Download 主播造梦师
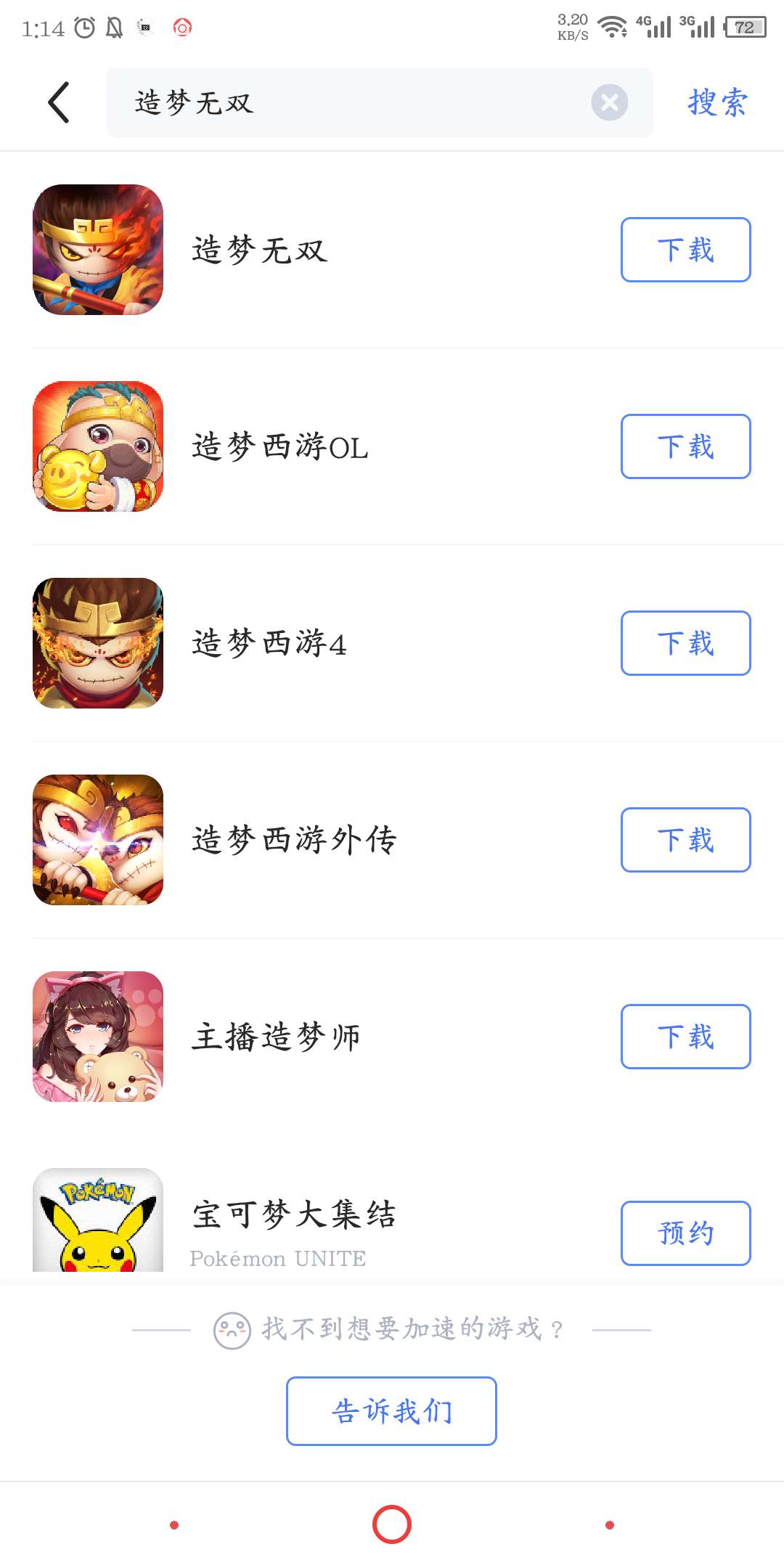Viewport: 784px width, 1568px height. pos(685,1037)
